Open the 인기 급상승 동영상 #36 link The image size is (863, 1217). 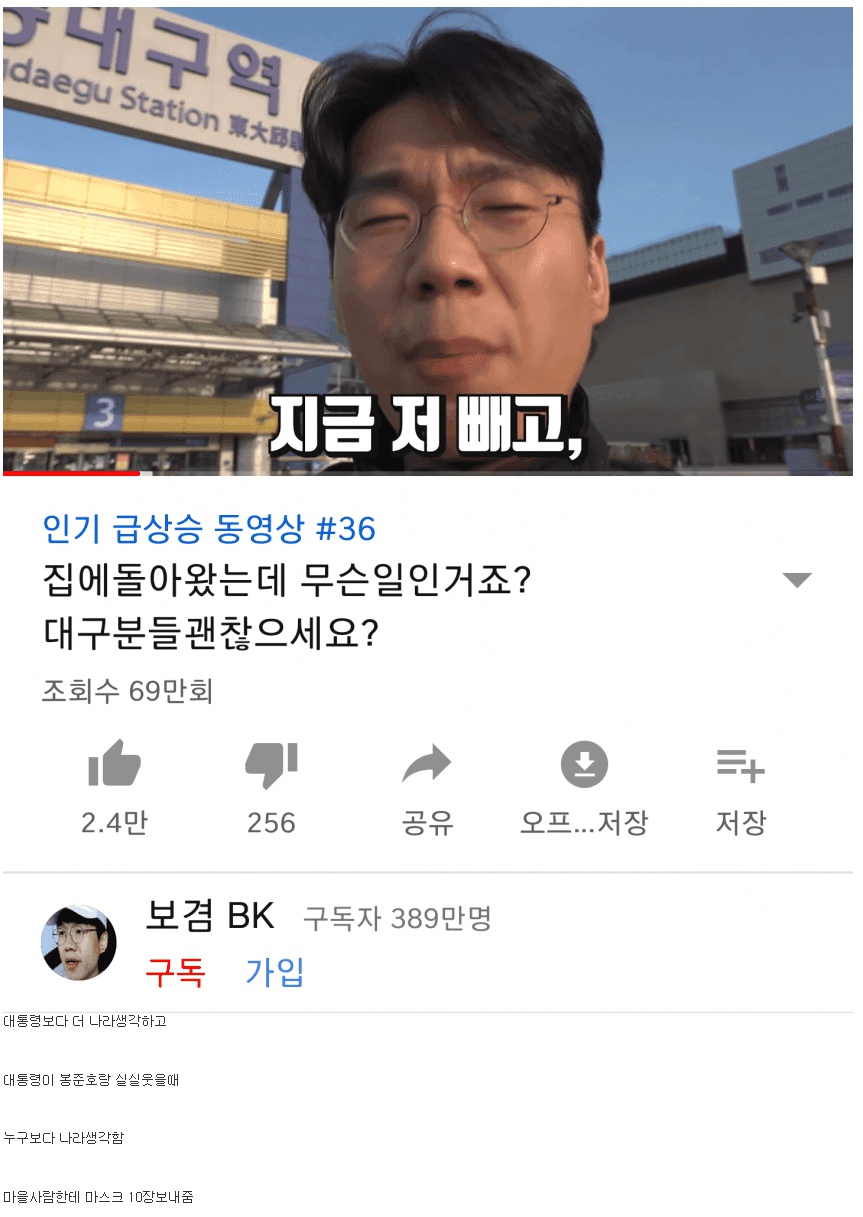[x=209, y=528]
